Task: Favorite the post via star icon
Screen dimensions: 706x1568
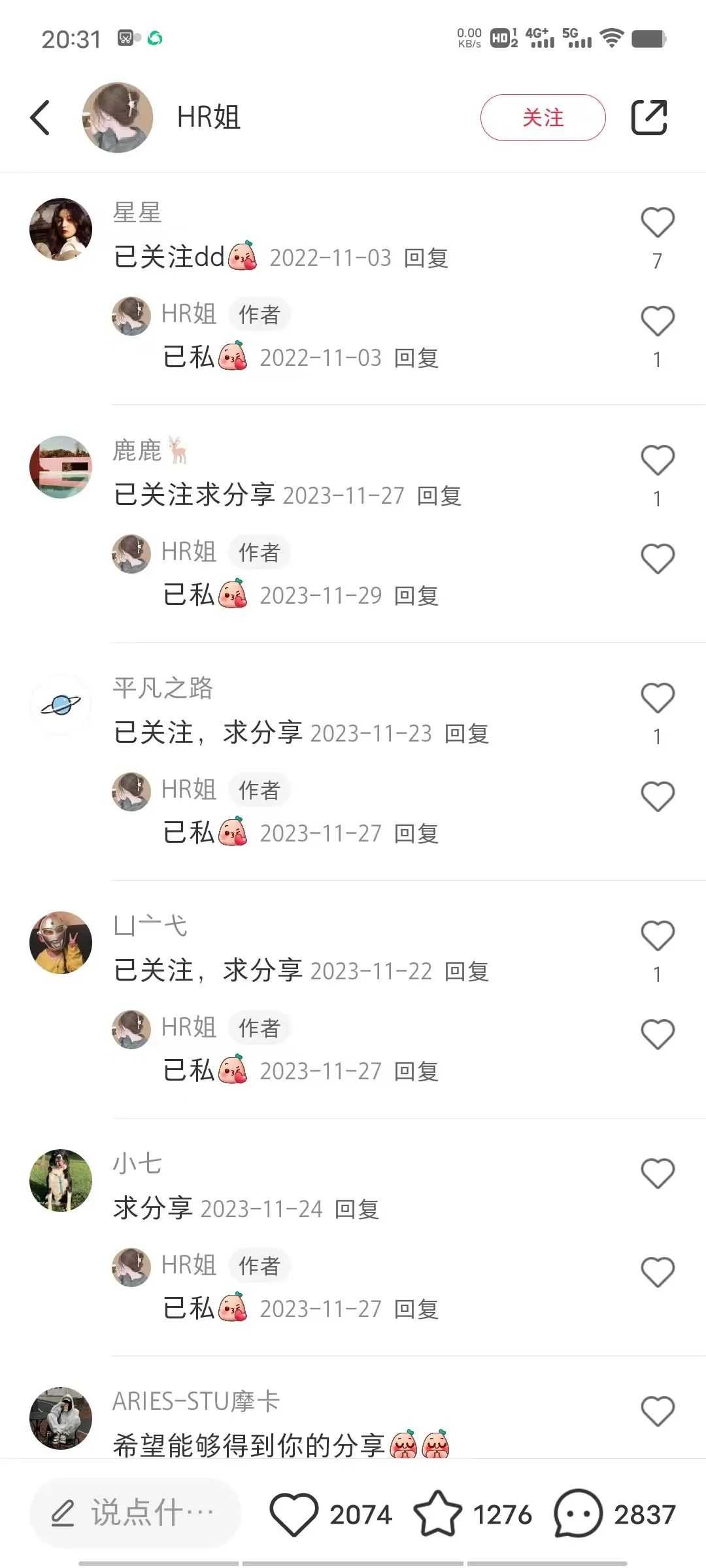Action: [x=437, y=1514]
